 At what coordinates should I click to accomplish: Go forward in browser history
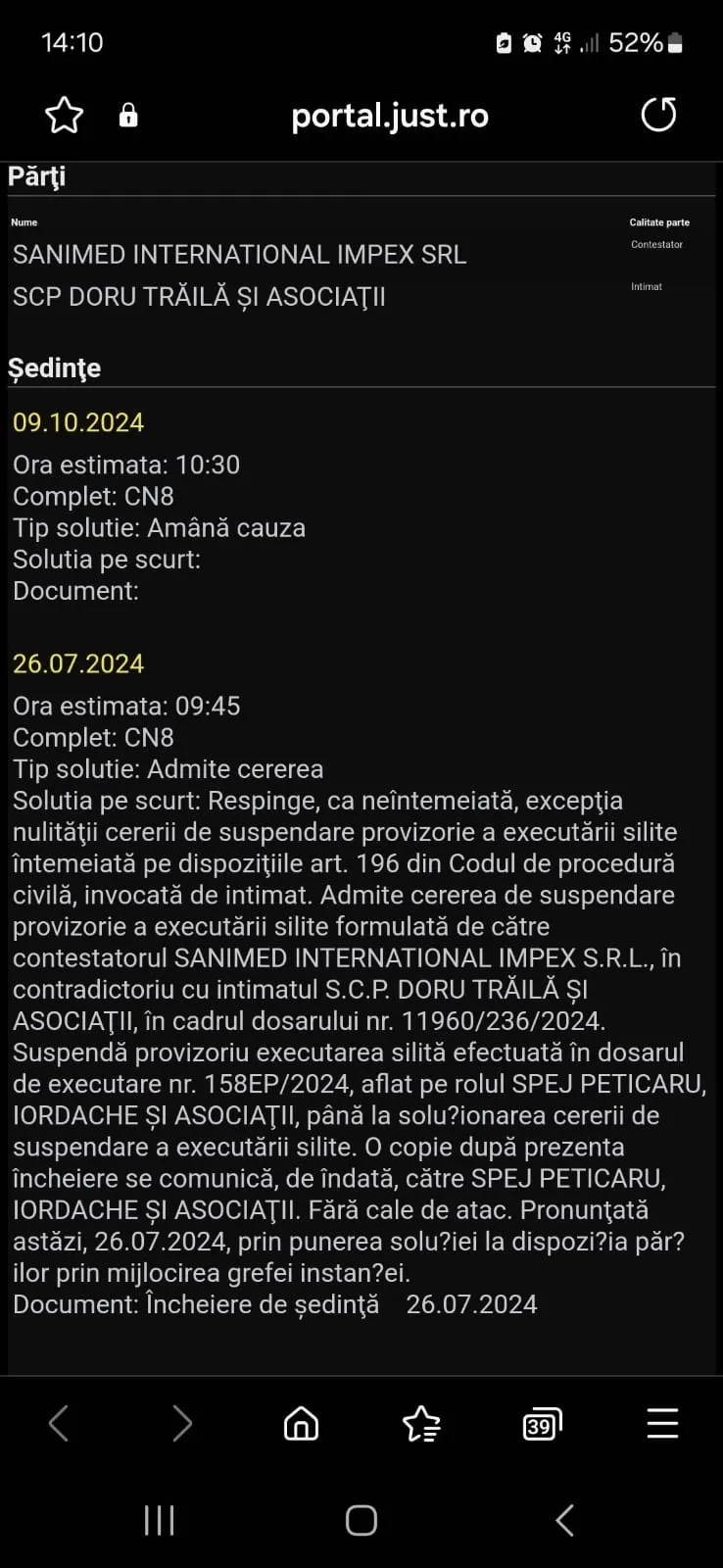tap(181, 1423)
